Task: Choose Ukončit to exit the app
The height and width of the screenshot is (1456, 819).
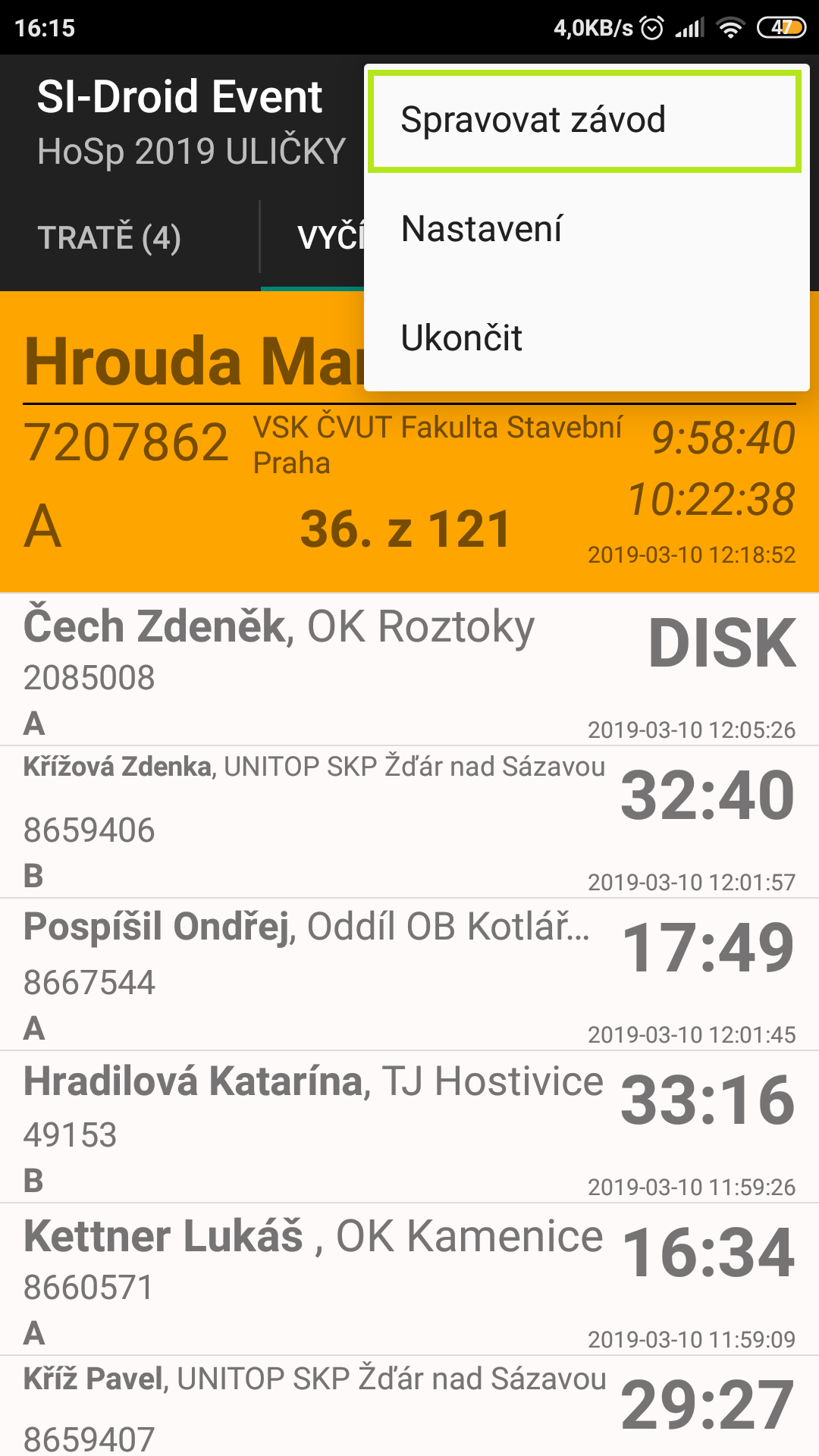Action: pyautogui.click(x=584, y=338)
